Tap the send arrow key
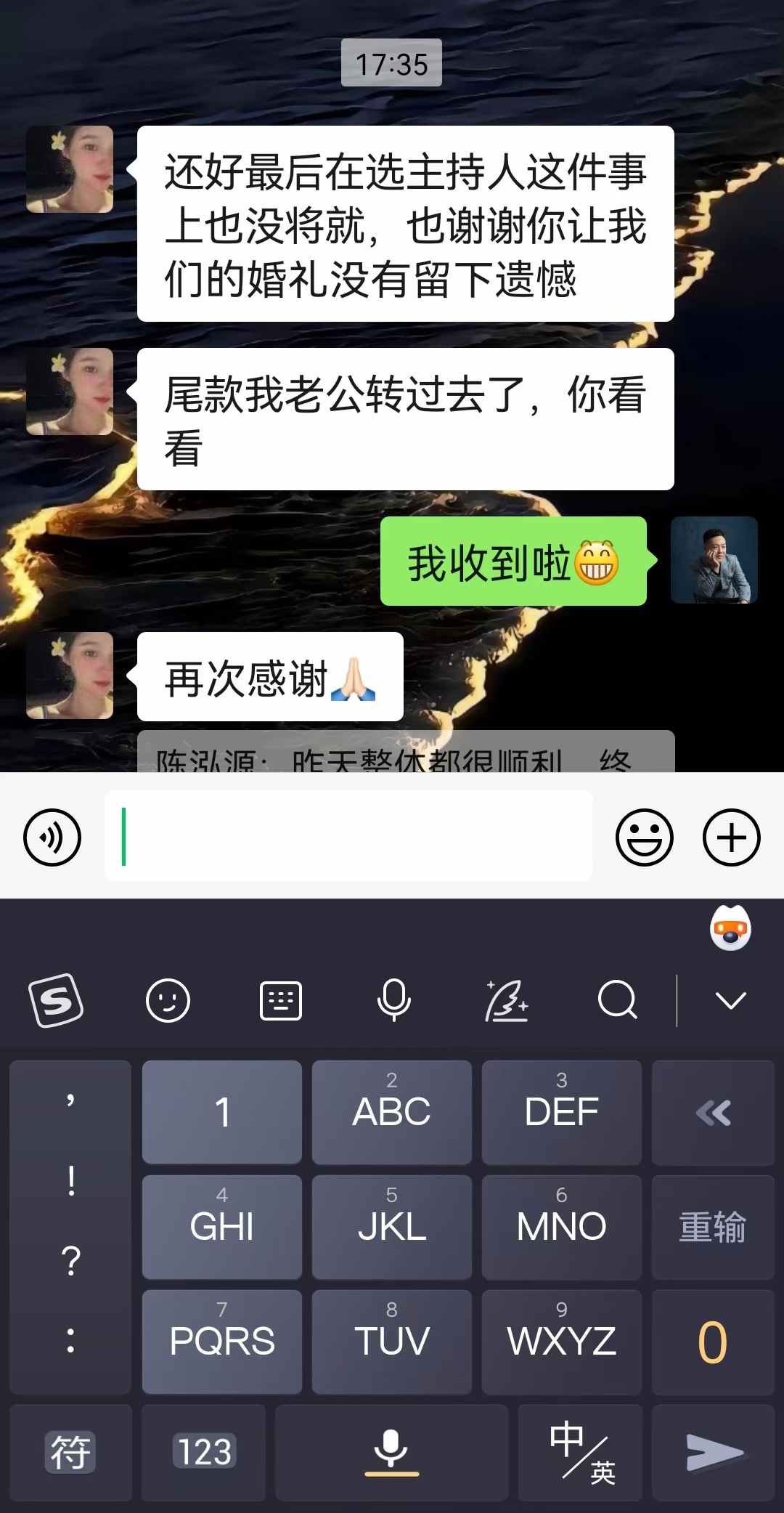 pyautogui.click(x=713, y=1452)
